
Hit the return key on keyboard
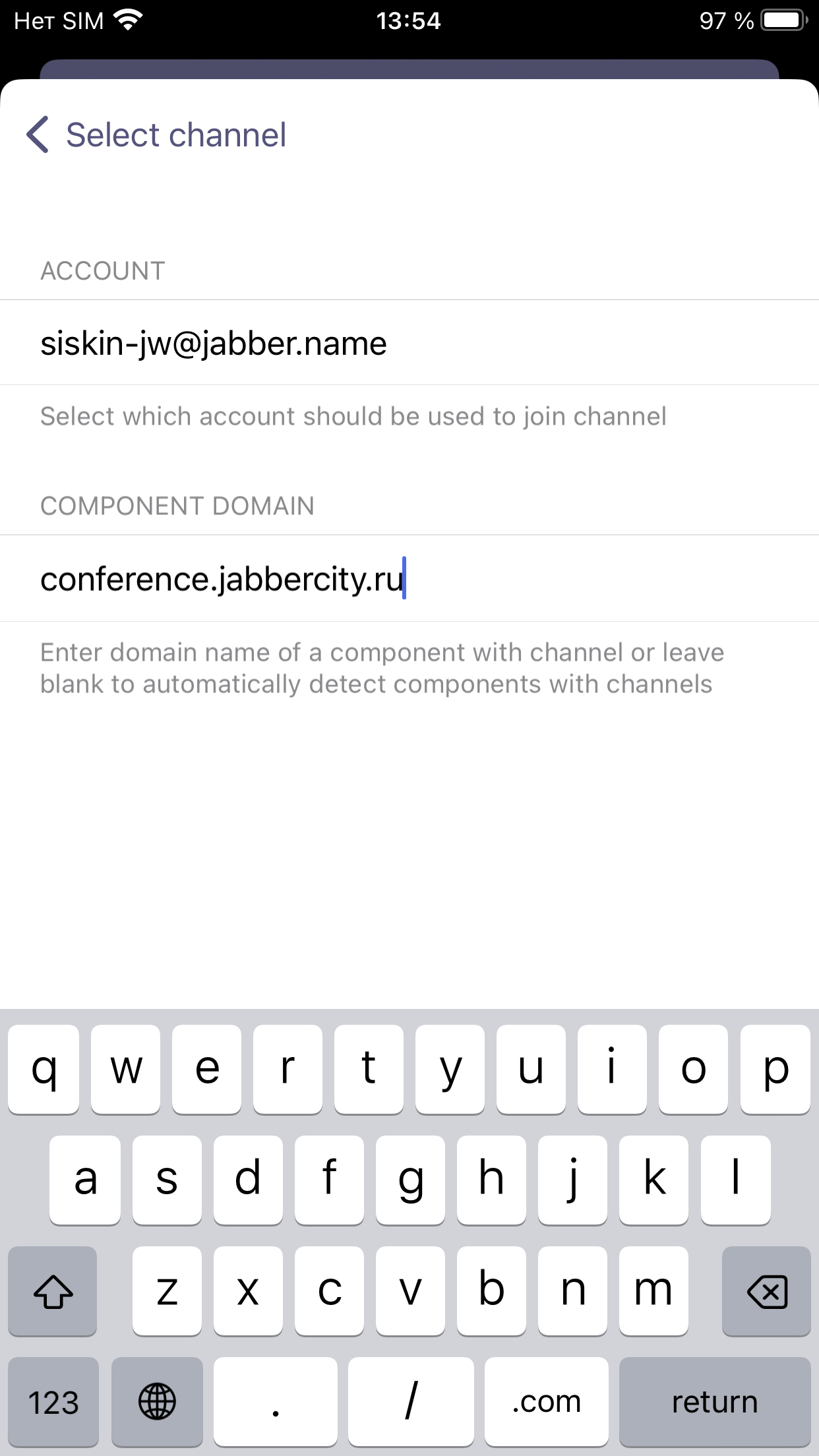(714, 1401)
